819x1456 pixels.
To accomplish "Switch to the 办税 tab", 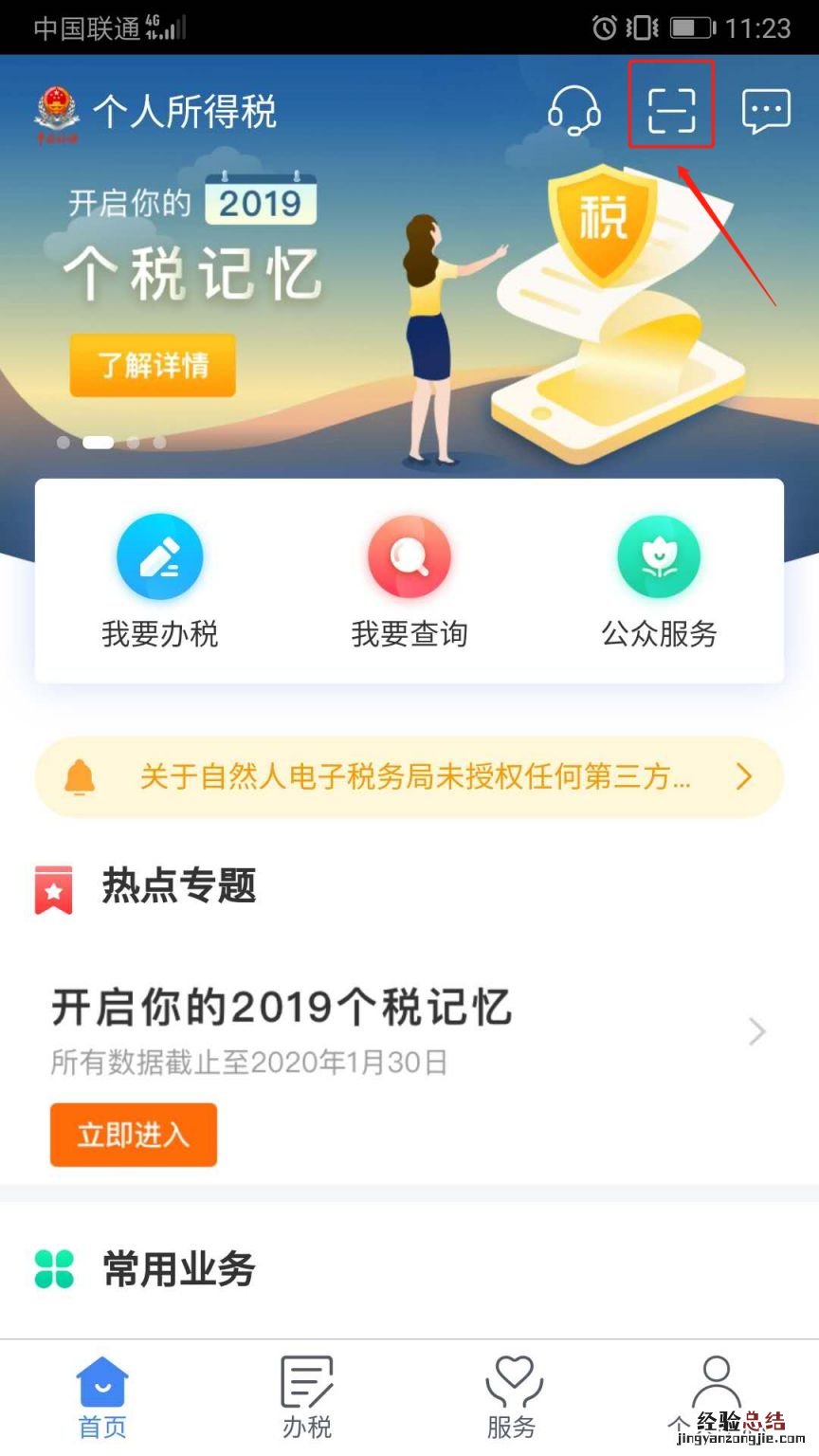I will (x=307, y=1396).
